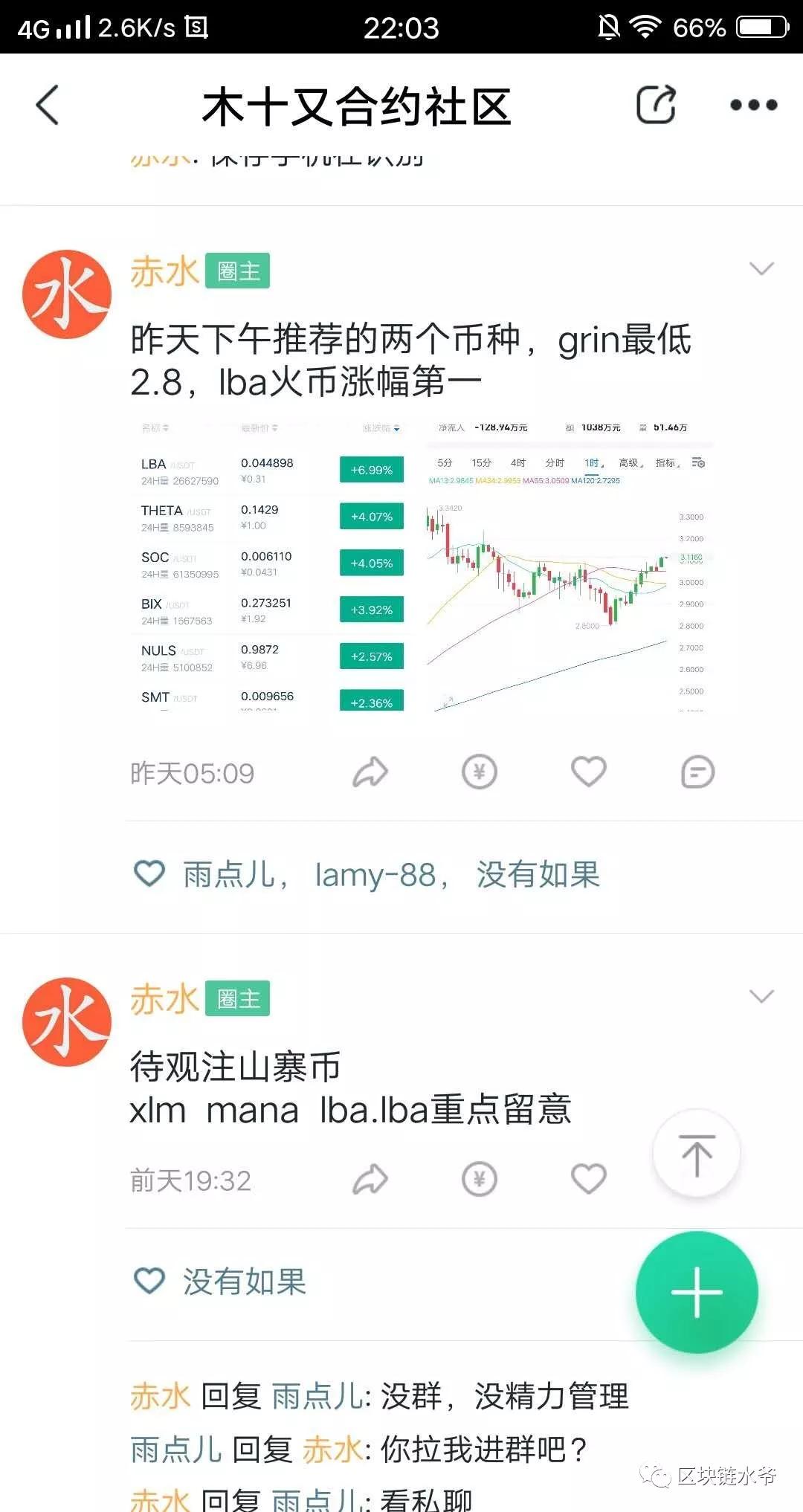The width and height of the screenshot is (803, 1512).
Task: Jump back to top of feed
Action: pos(697,1154)
